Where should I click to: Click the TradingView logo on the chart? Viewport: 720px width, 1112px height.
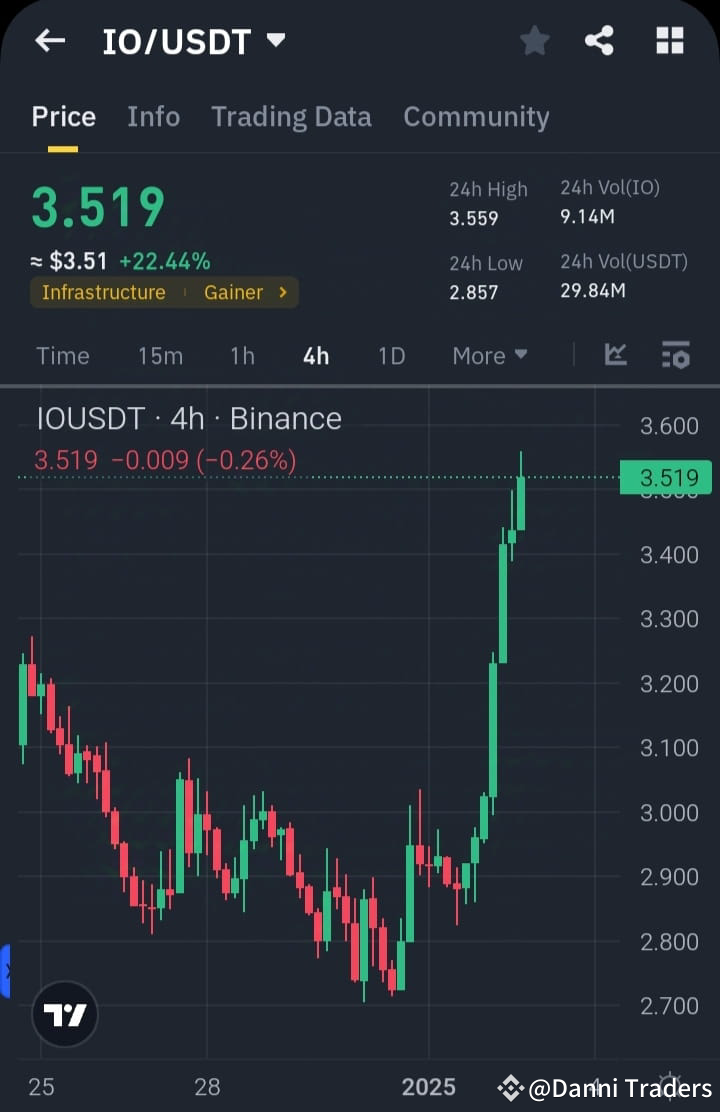(64, 1014)
